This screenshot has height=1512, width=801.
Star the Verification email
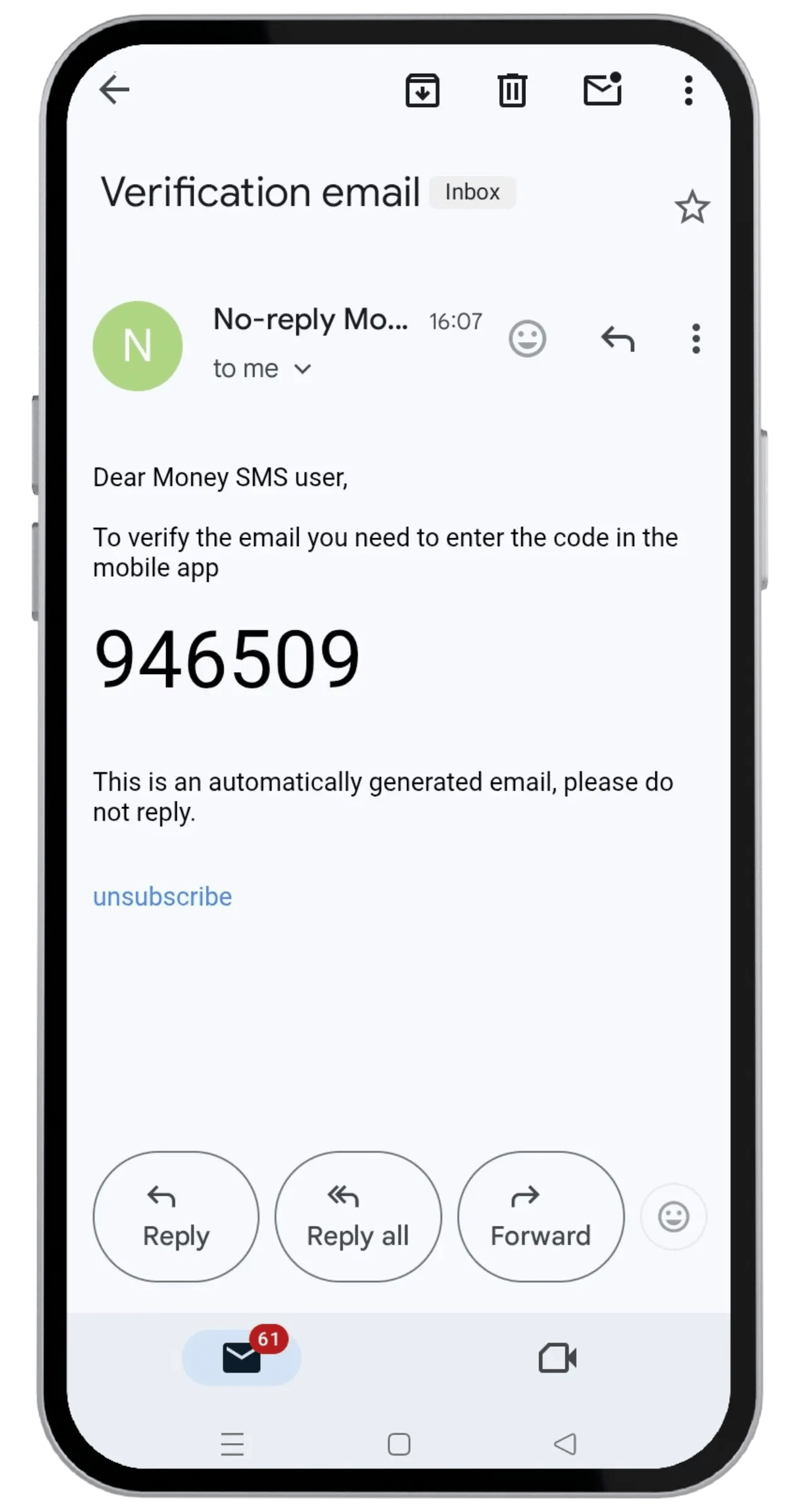click(x=692, y=207)
